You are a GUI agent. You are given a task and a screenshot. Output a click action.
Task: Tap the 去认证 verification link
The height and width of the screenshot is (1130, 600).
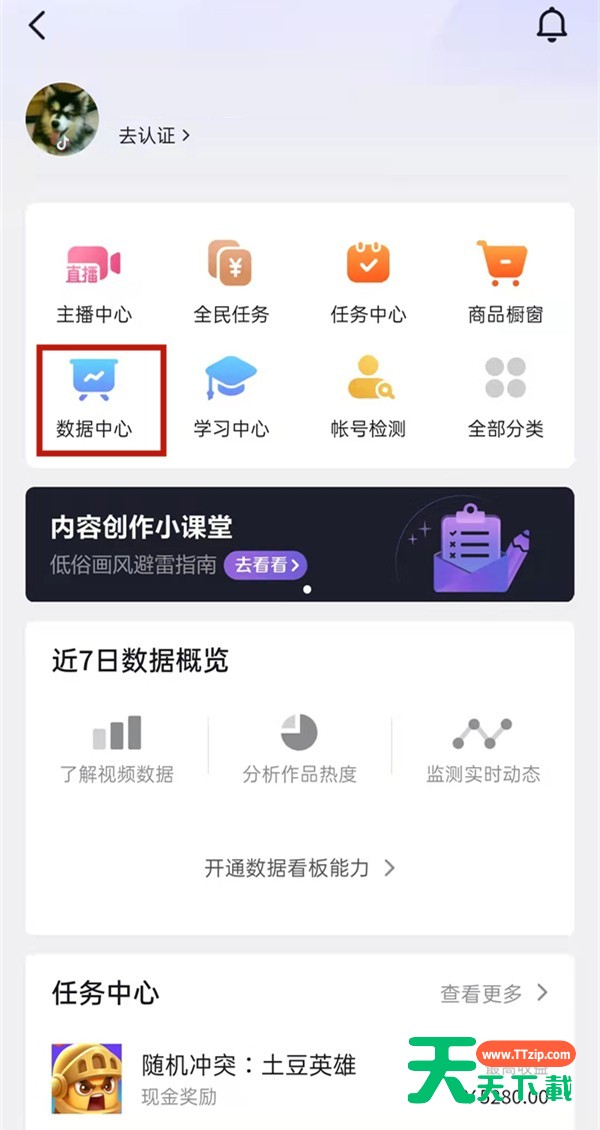[154, 135]
